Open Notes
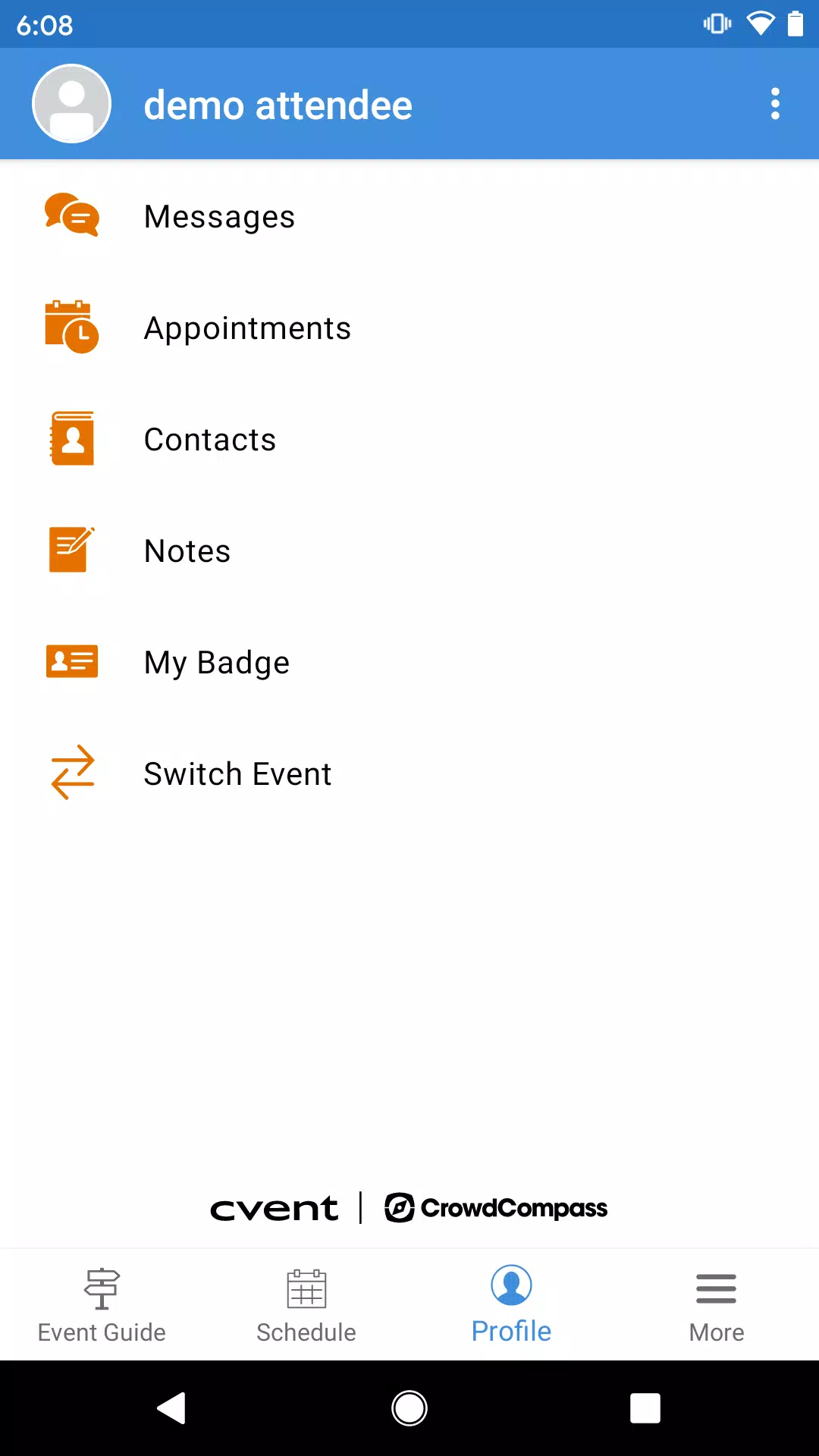 point(409,551)
